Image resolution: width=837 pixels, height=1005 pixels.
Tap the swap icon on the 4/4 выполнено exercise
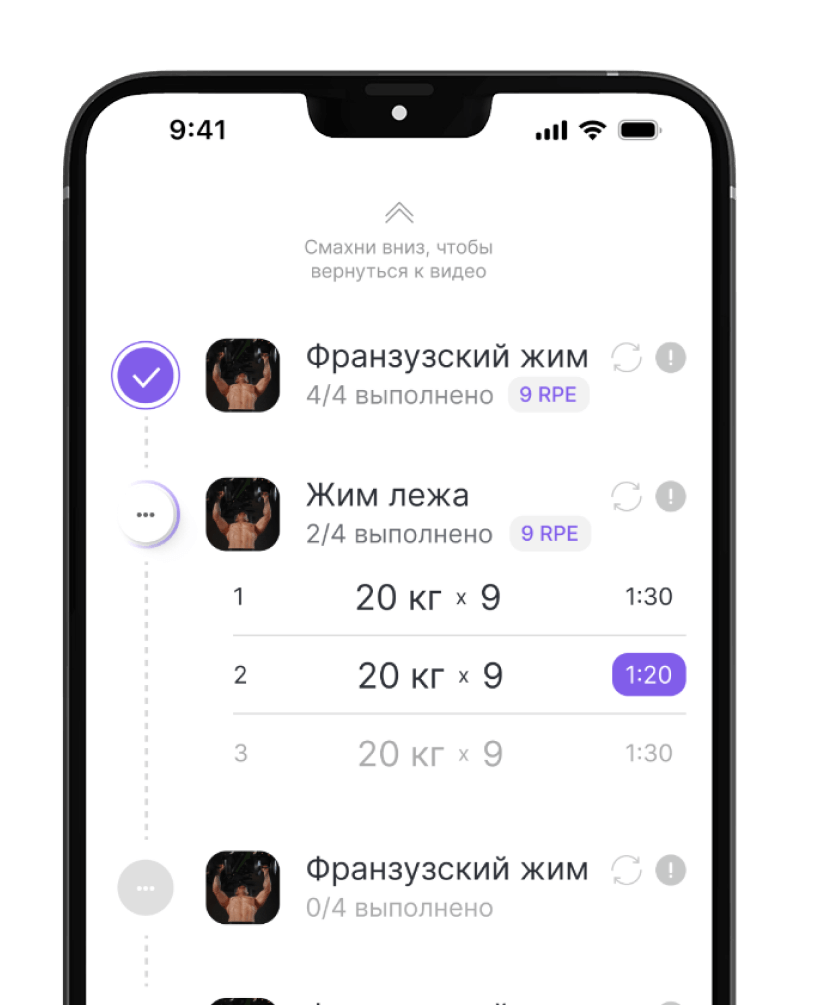(626, 357)
